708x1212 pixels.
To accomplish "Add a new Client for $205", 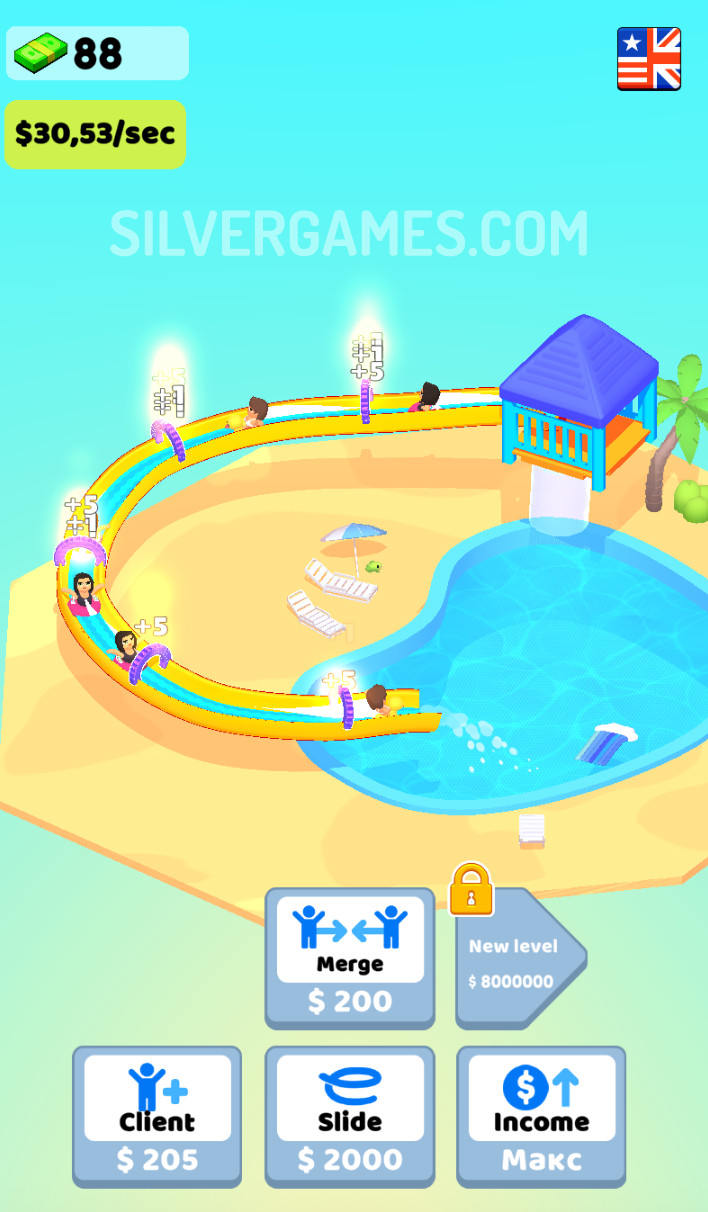I will [157, 1116].
